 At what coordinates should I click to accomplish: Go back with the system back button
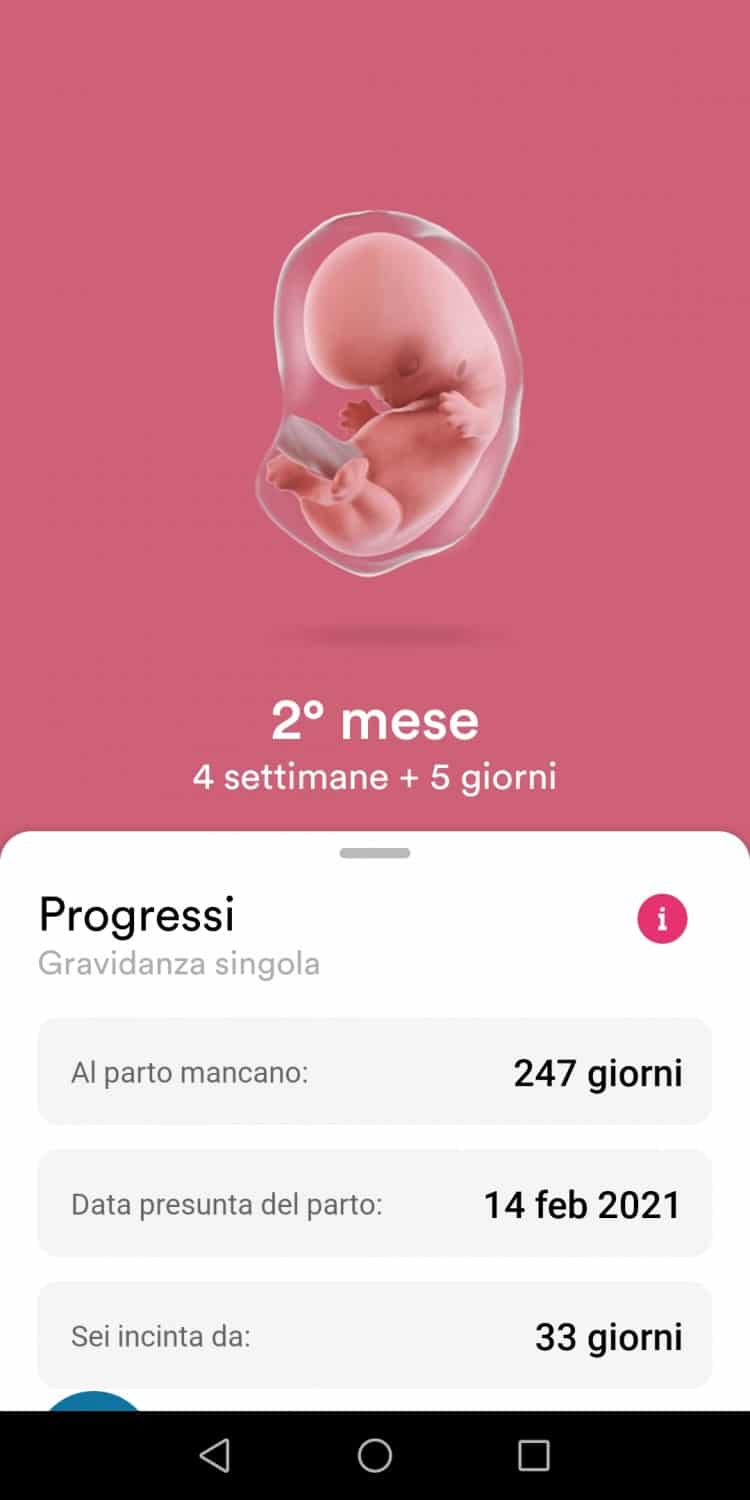tap(215, 1455)
